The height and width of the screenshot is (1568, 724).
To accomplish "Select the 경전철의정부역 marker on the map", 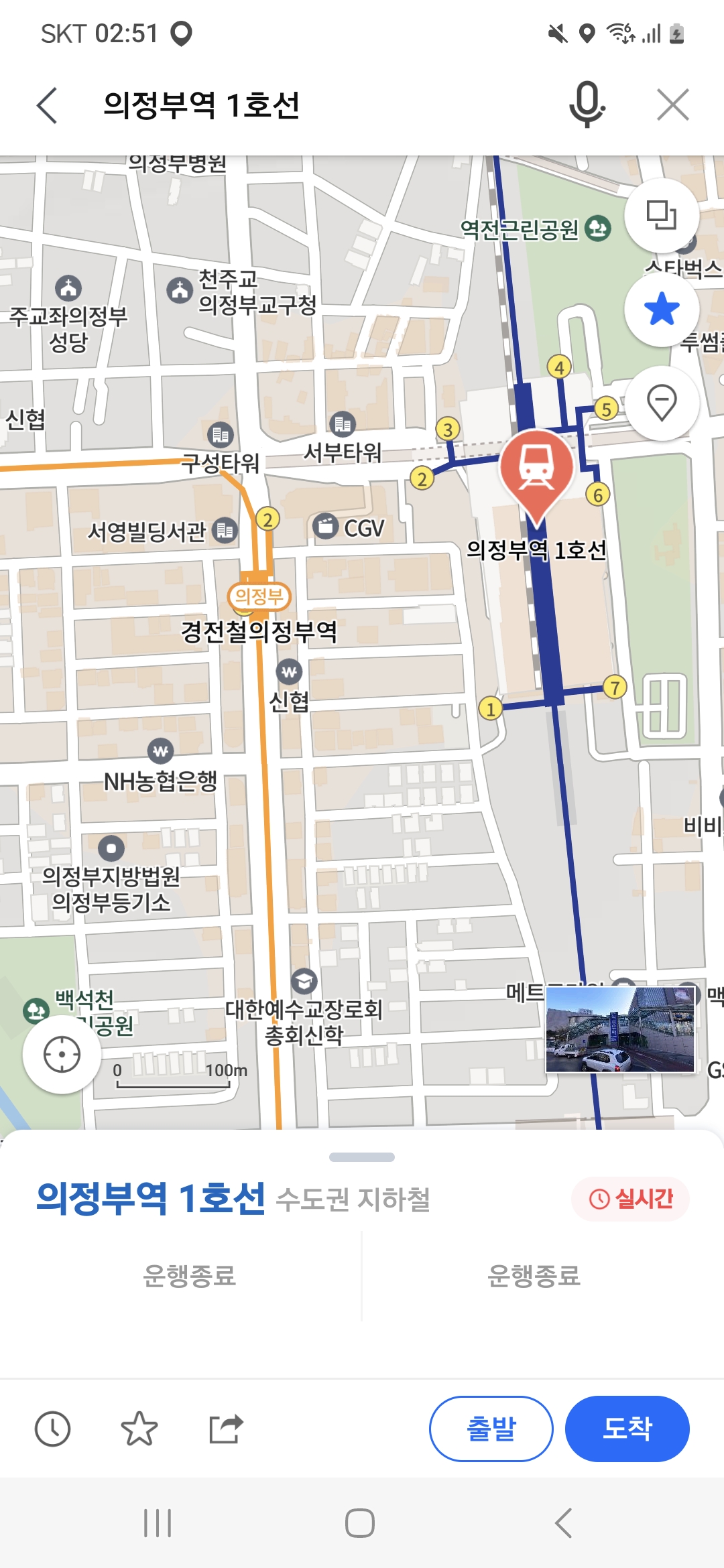I will click(x=259, y=596).
